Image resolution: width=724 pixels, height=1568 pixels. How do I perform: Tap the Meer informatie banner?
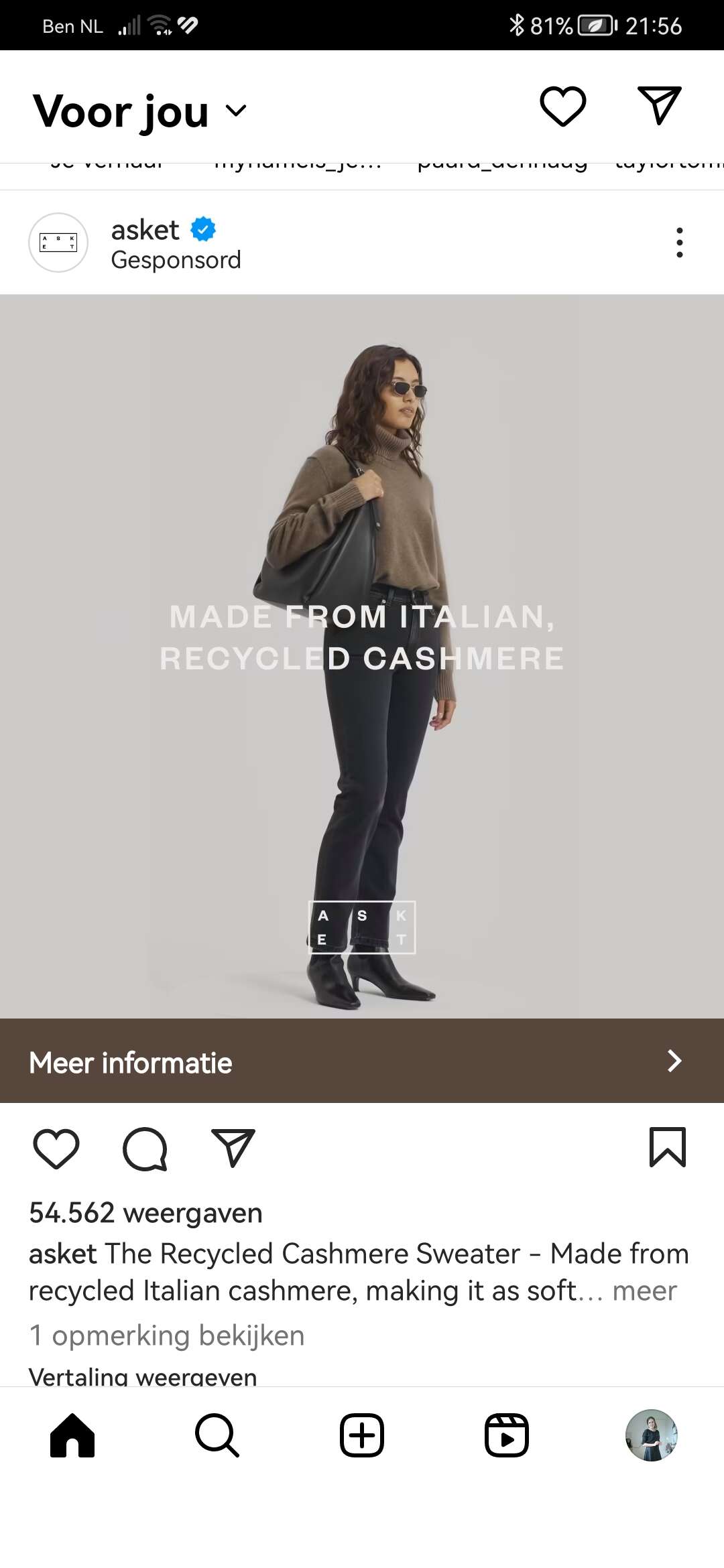point(362,1061)
